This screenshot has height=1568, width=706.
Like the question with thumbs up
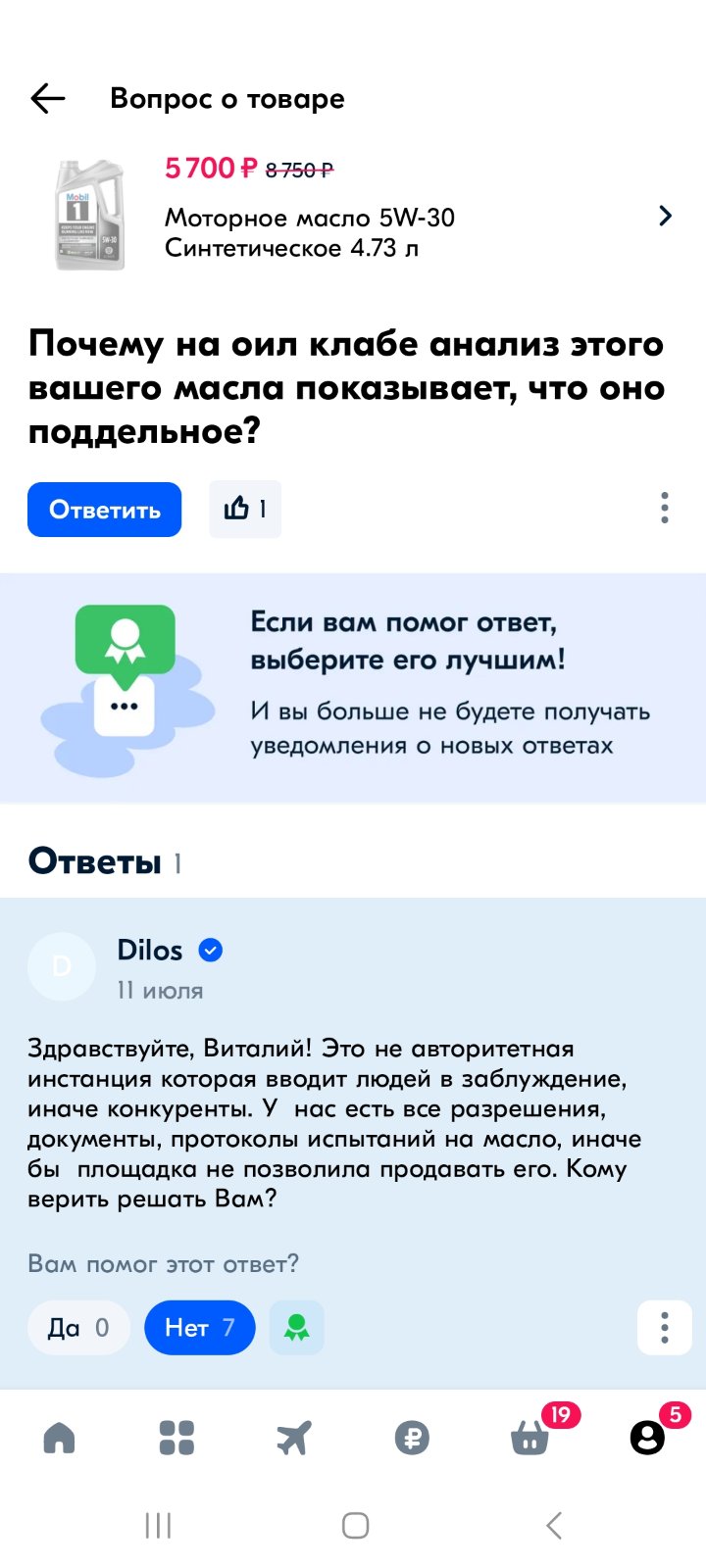point(245,509)
